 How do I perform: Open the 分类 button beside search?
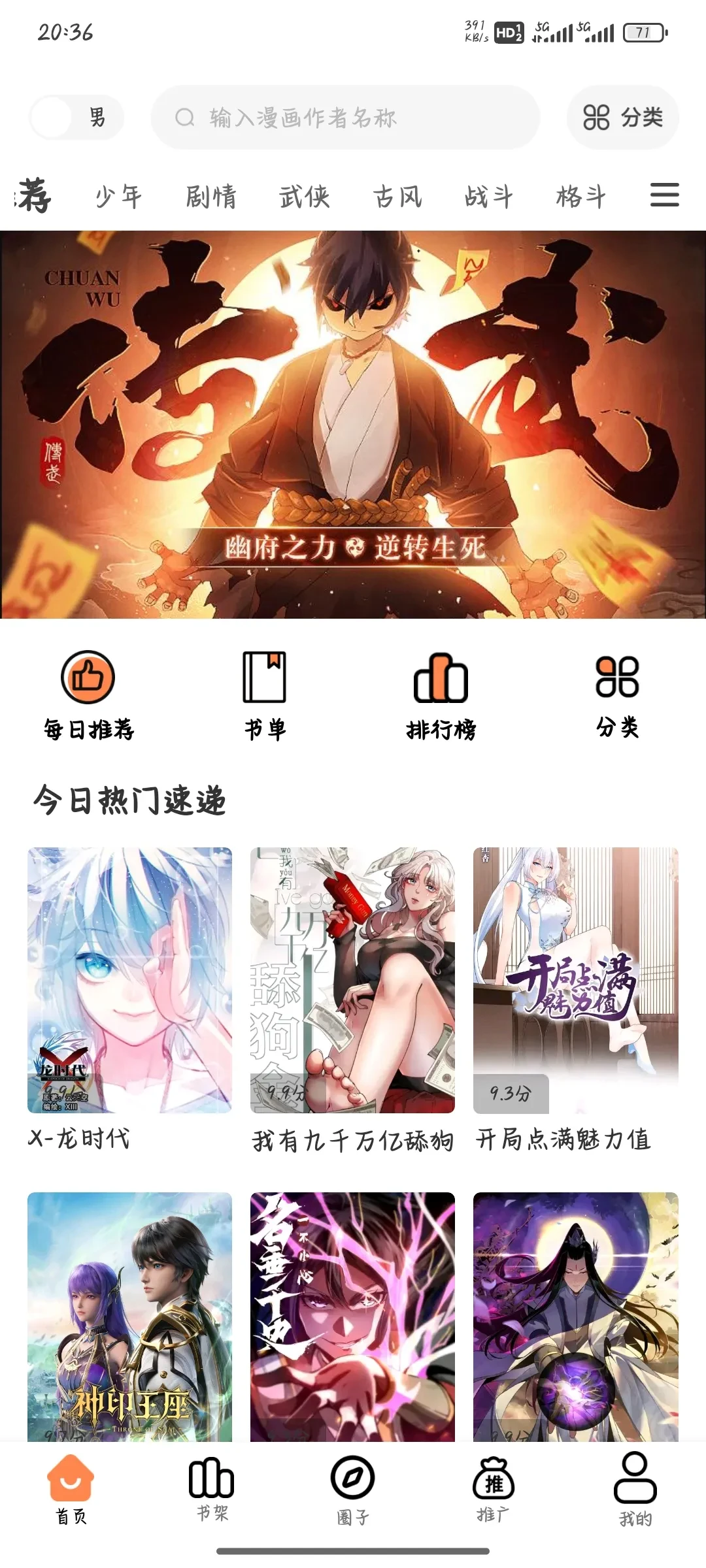(622, 118)
